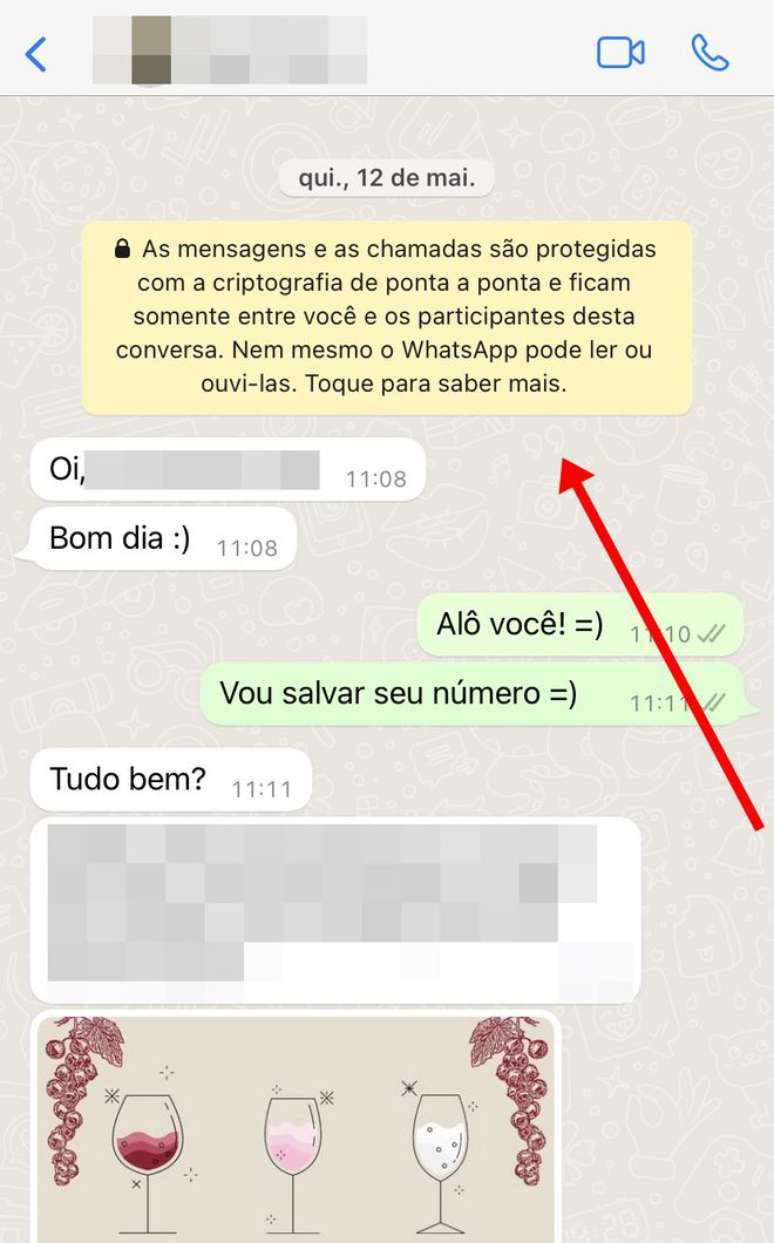Tap the white wine glass in the image
774x1243 pixels.
[x=440, y=1140]
